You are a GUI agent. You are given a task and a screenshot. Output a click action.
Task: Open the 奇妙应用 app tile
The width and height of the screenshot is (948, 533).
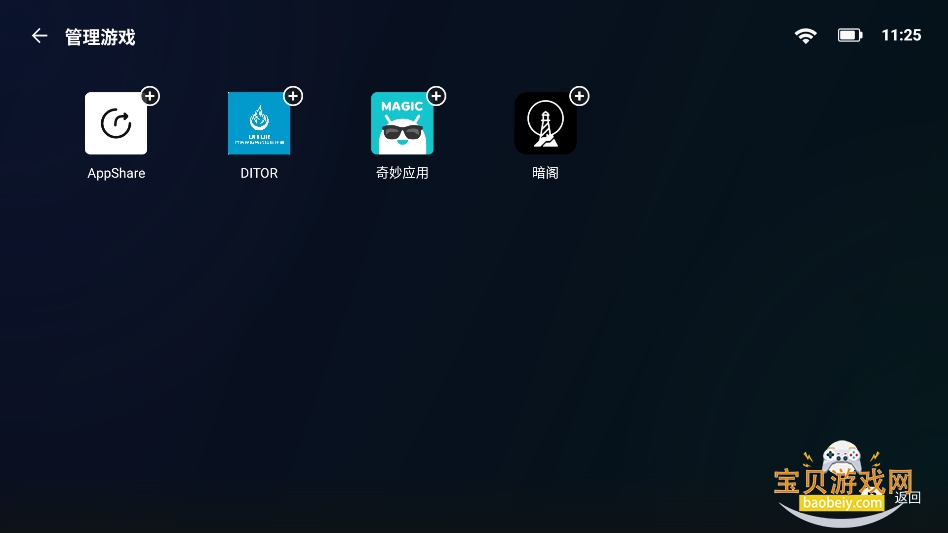[x=402, y=124]
